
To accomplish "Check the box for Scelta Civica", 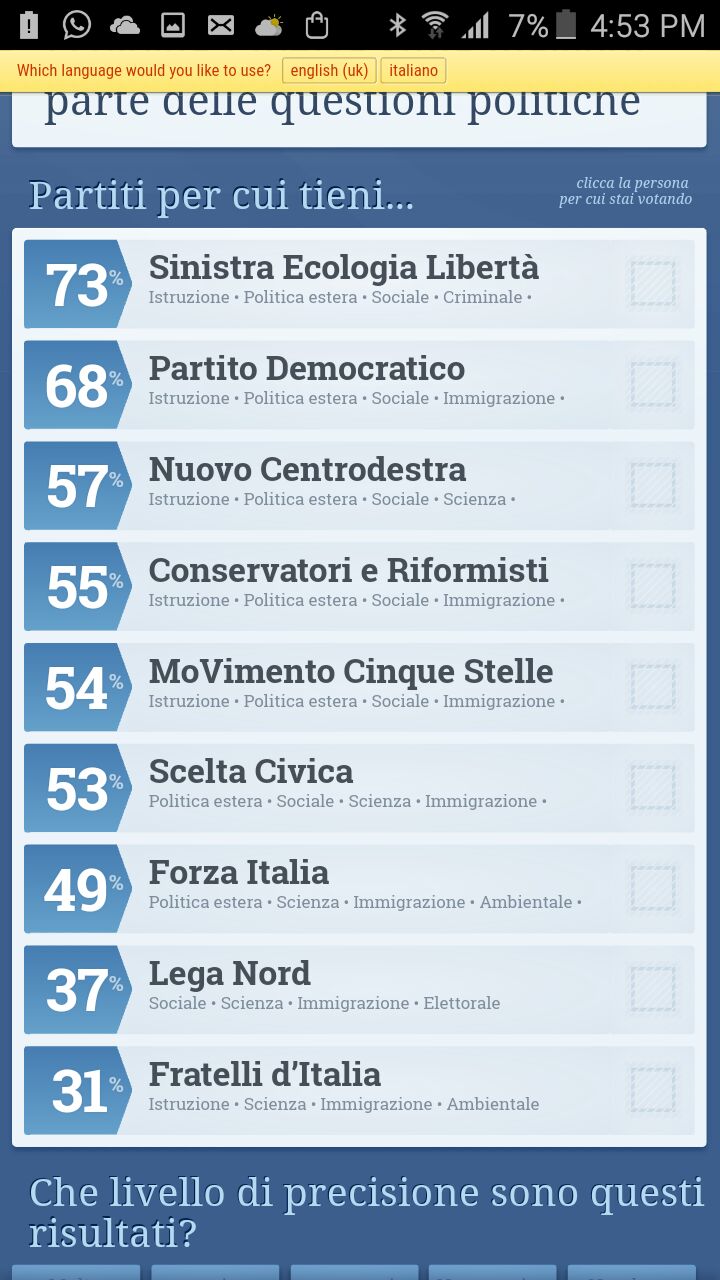I will [653, 788].
